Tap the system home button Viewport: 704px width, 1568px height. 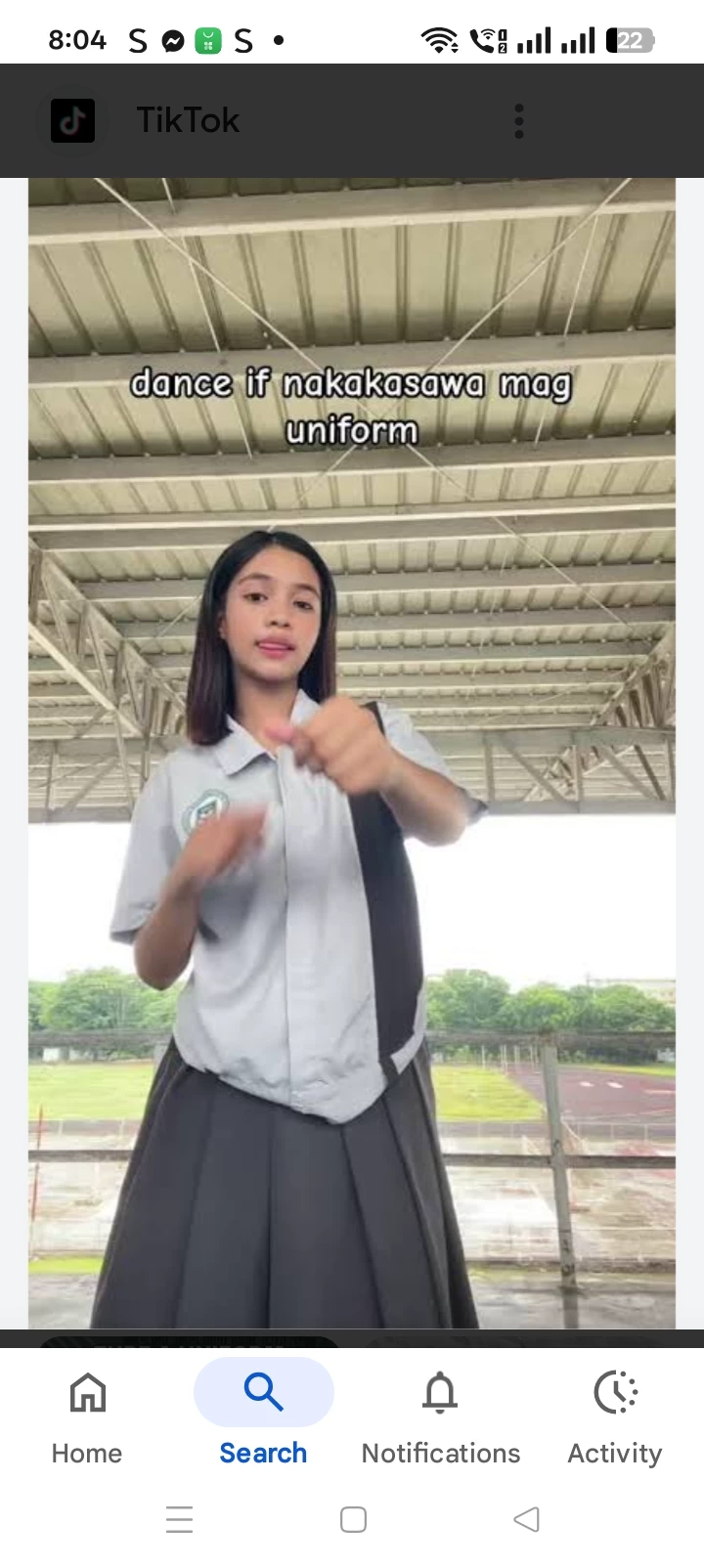[353, 1519]
